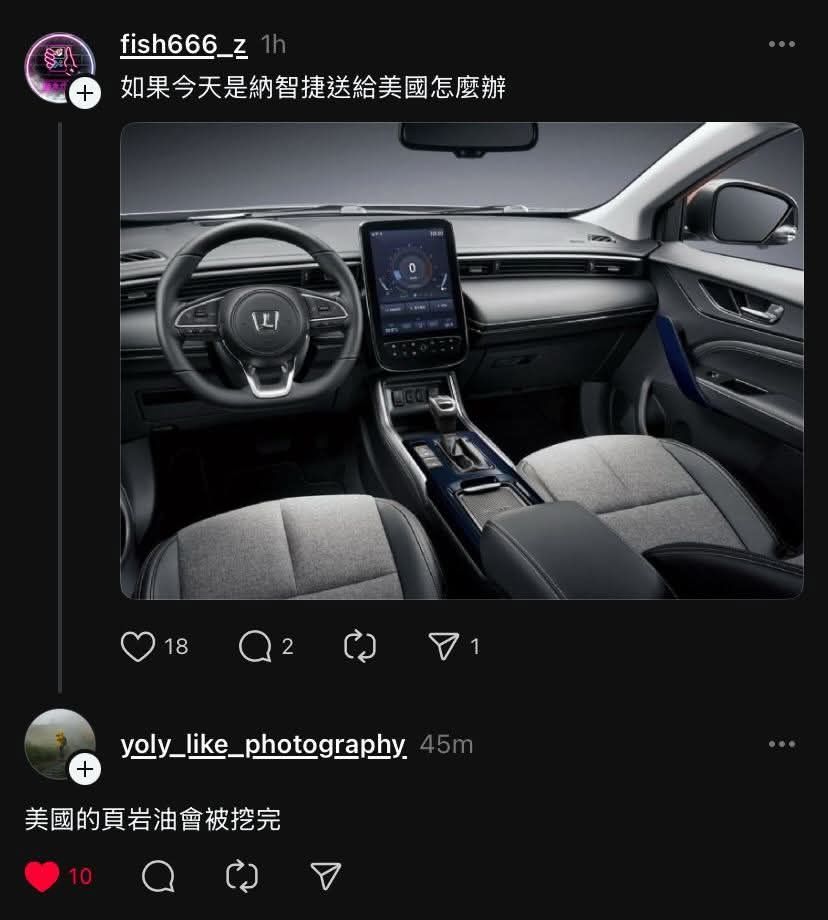Share yoly_like_photography's reply
The image size is (828, 920).
tap(326, 877)
